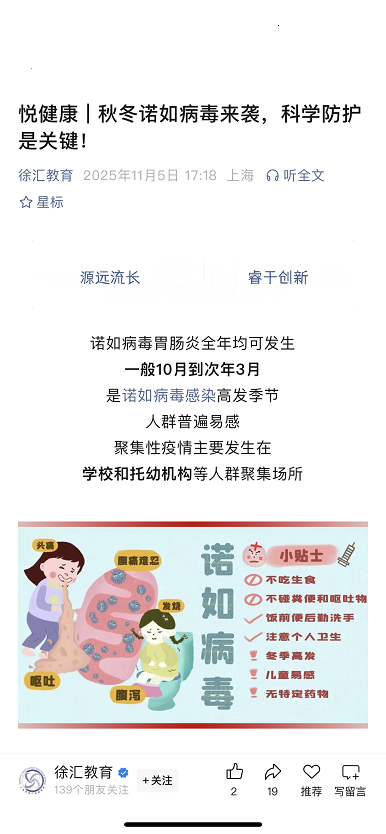Recommend the article with the heart 推荐 icon
Viewport: 386px width, 834px height.
pyautogui.click(x=312, y=780)
